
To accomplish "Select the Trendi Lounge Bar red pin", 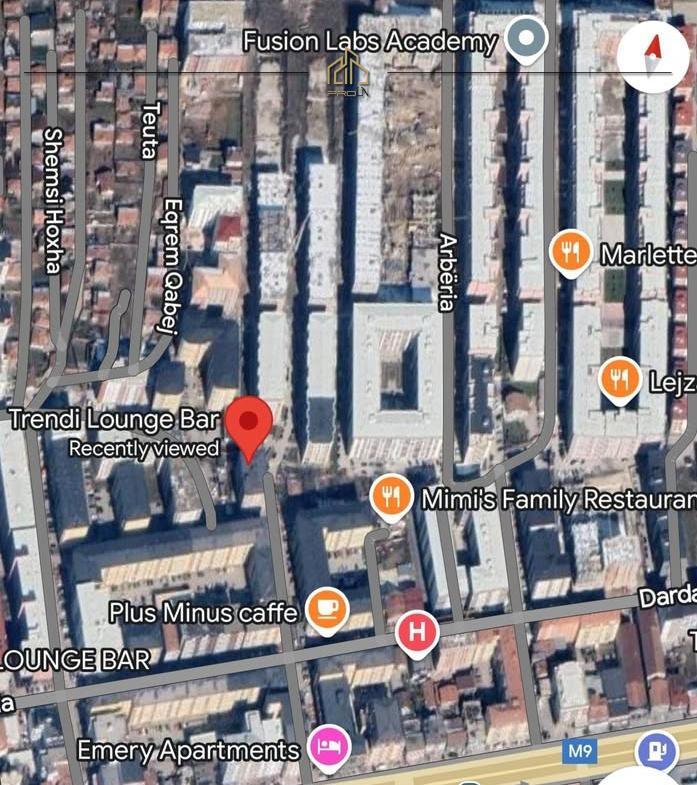I will point(248,423).
